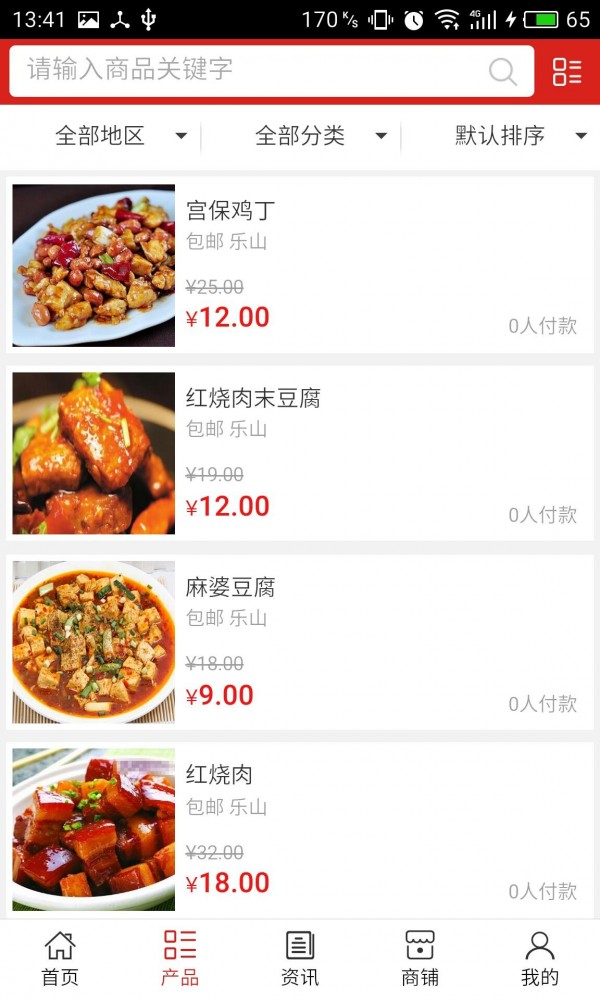The height and width of the screenshot is (1000, 600).
Task: Open the 宫保鸡丁 product card
Action: coord(300,265)
